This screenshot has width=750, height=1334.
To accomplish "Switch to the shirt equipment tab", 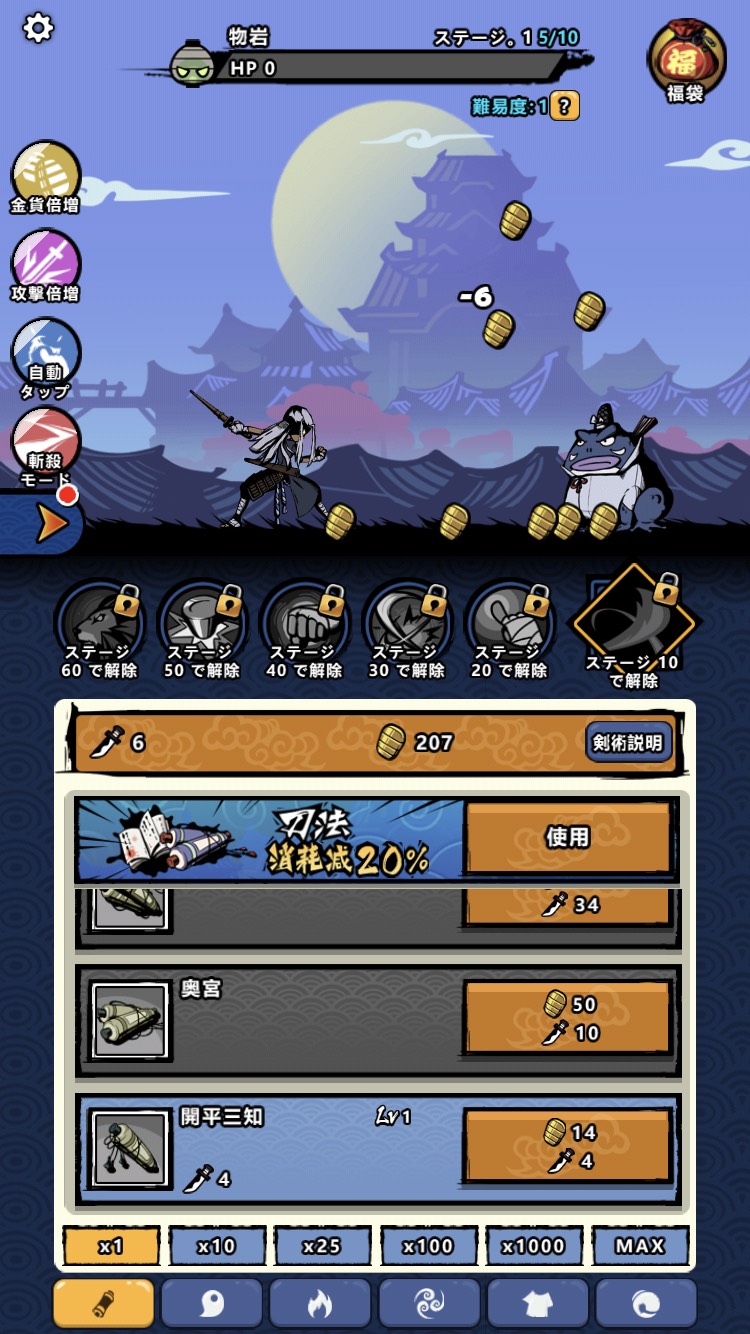I will point(537,1303).
